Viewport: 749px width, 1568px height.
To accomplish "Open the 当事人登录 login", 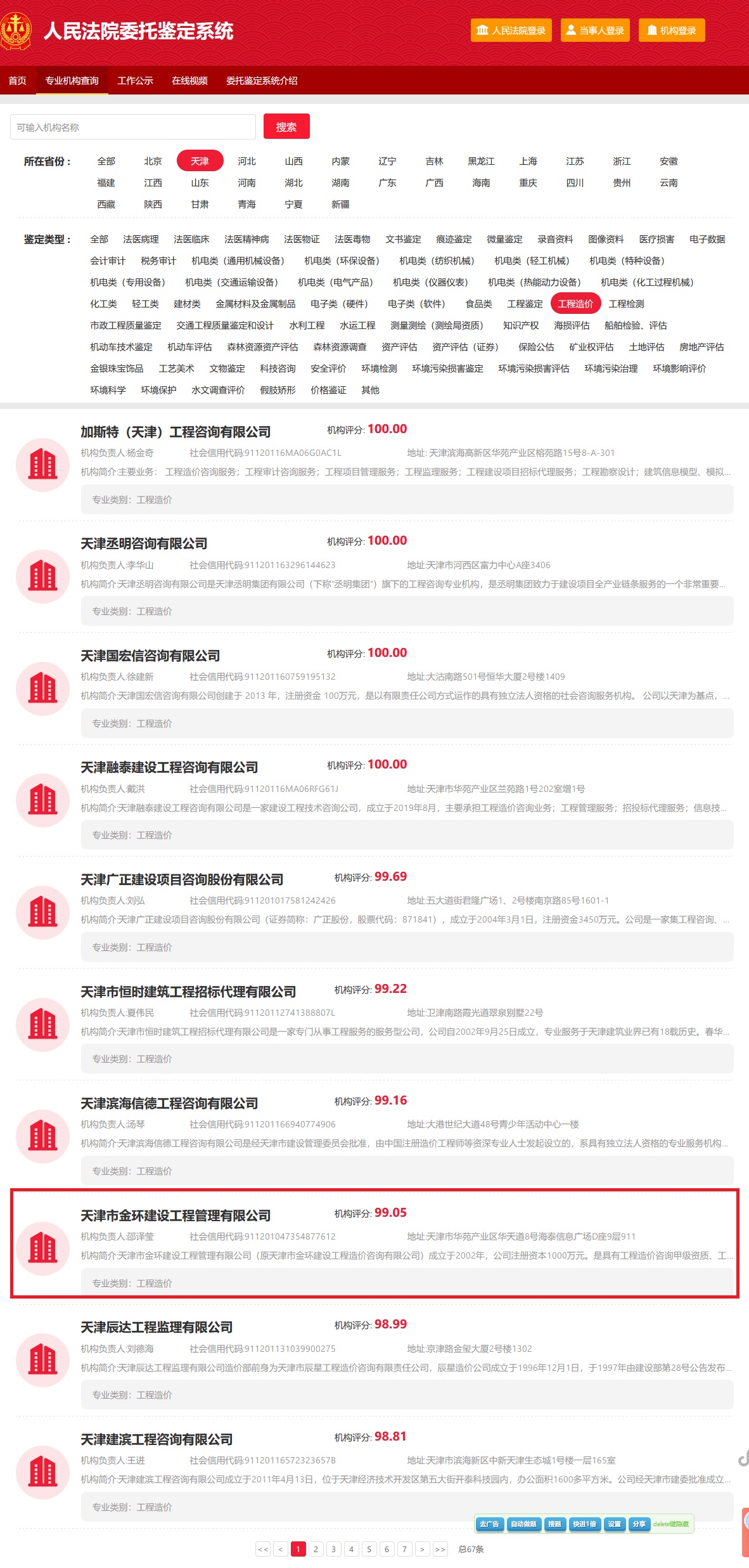I will 594,30.
